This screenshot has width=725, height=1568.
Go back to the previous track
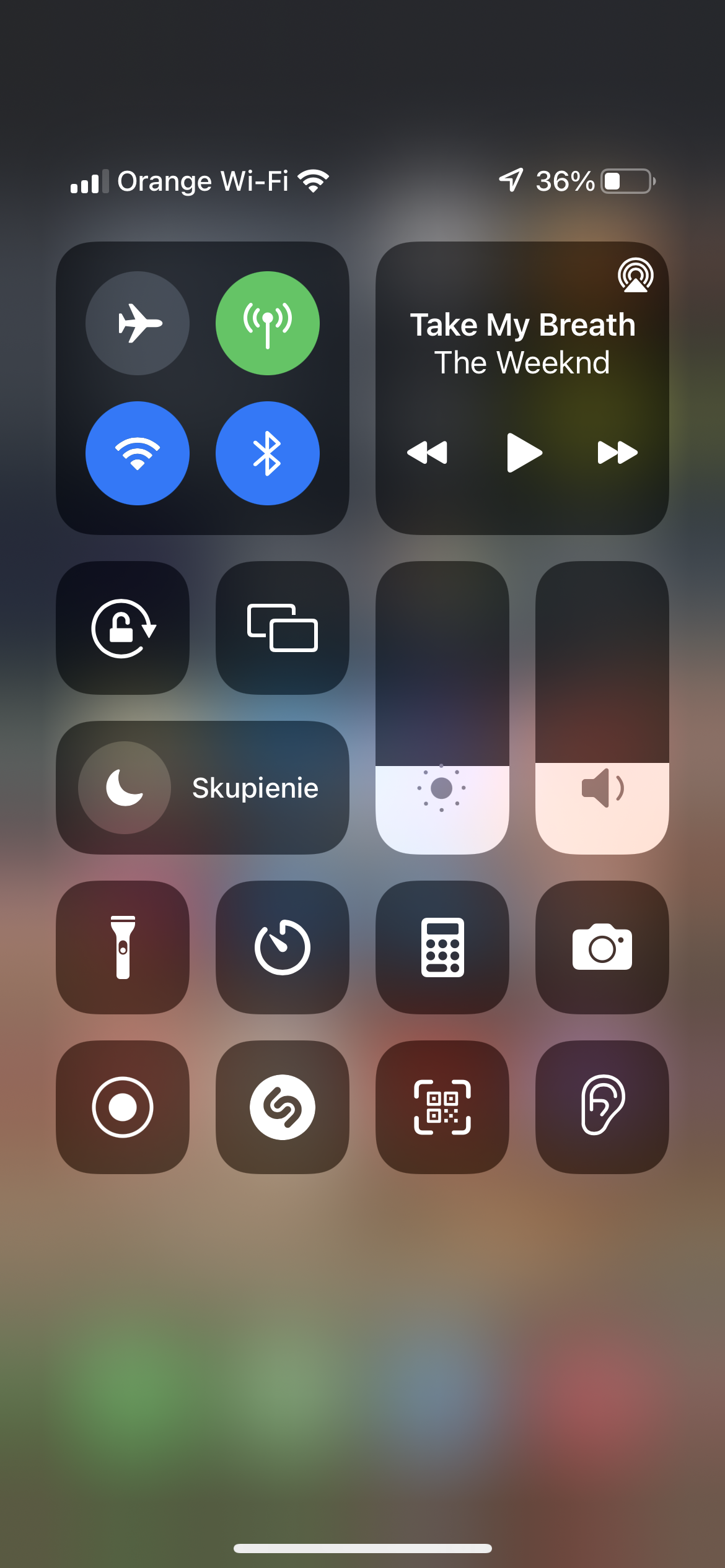coord(428,453)
